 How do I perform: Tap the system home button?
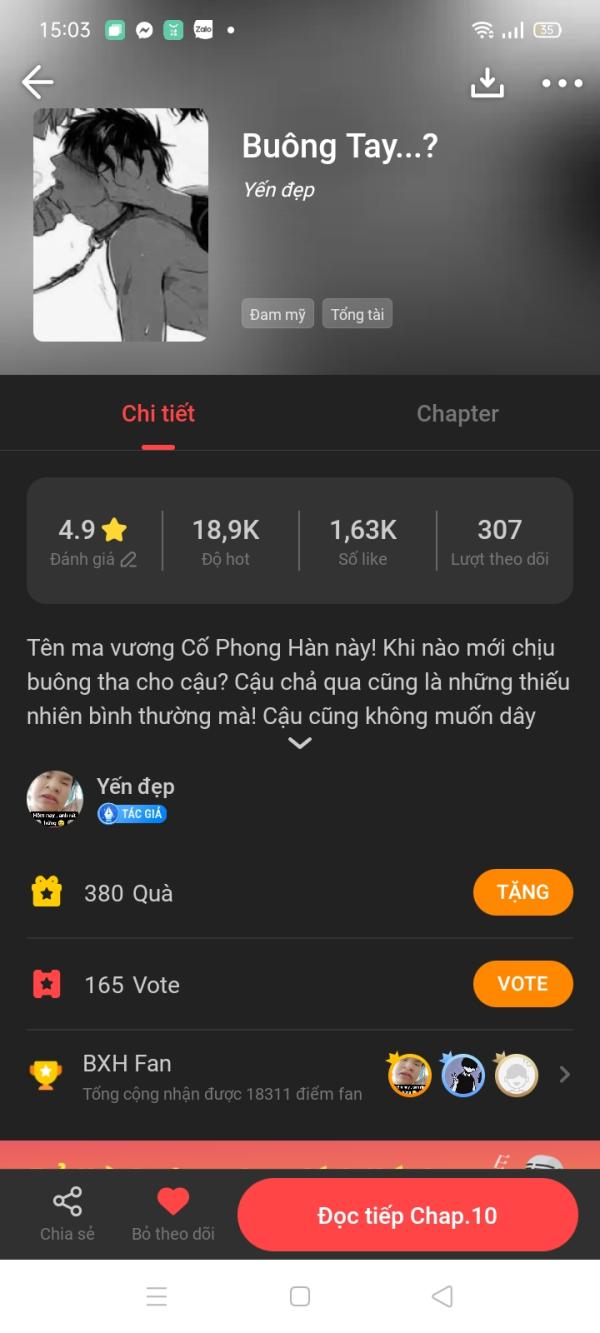pos(300,1296)
